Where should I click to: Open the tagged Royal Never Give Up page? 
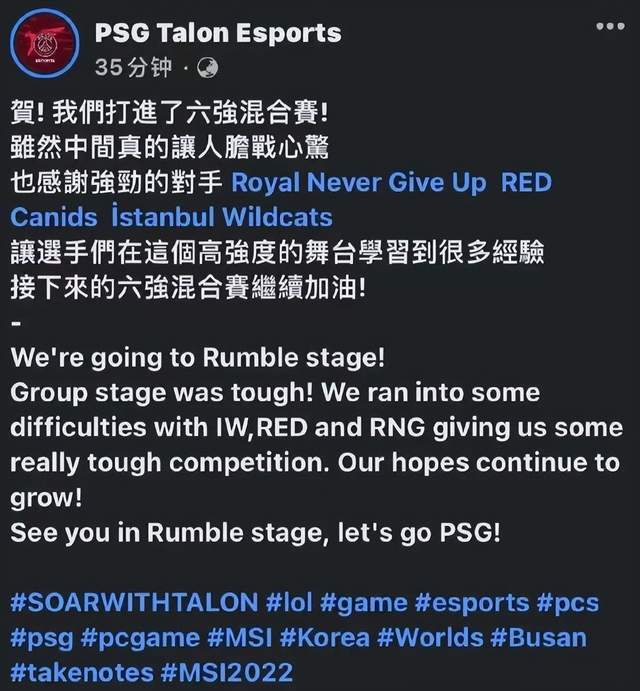coord(359,183)
